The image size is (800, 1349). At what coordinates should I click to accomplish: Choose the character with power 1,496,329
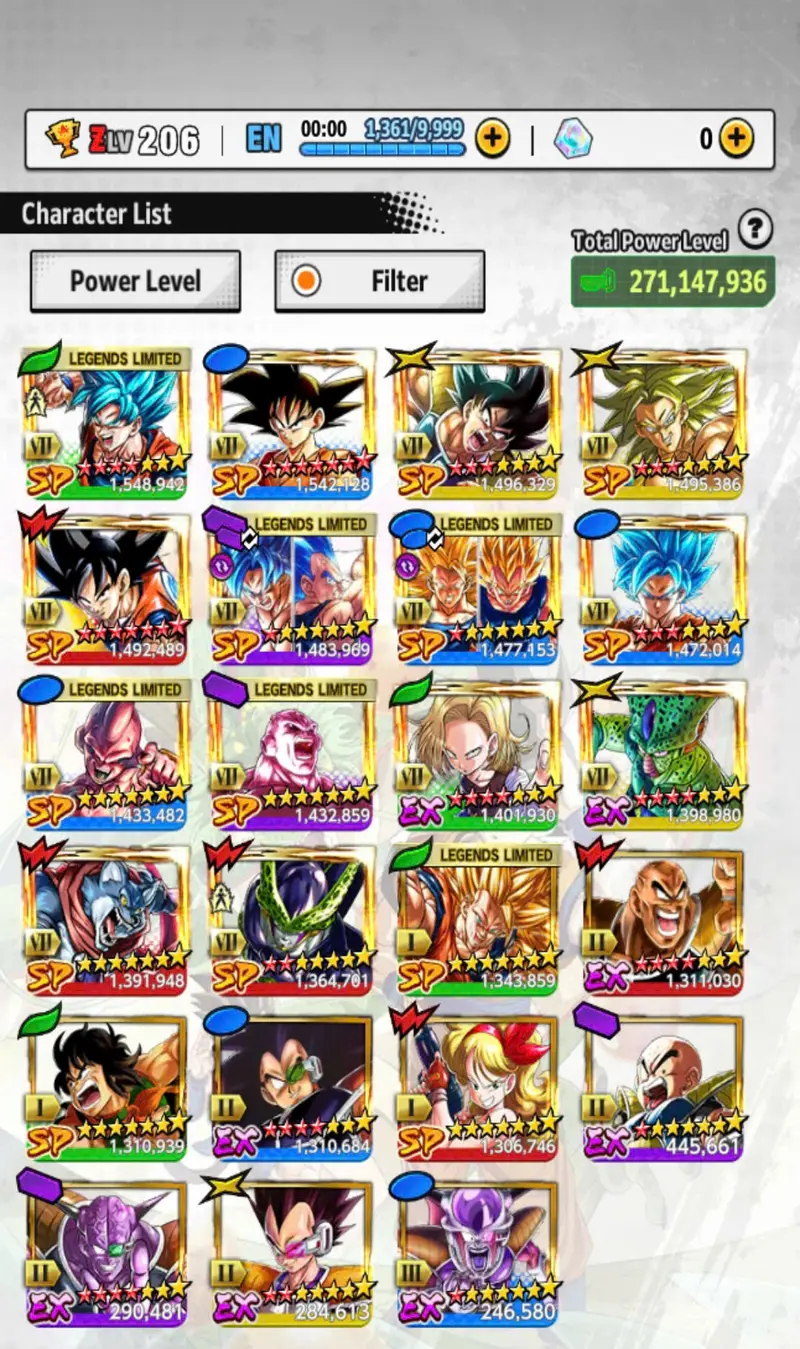point(477,423)
